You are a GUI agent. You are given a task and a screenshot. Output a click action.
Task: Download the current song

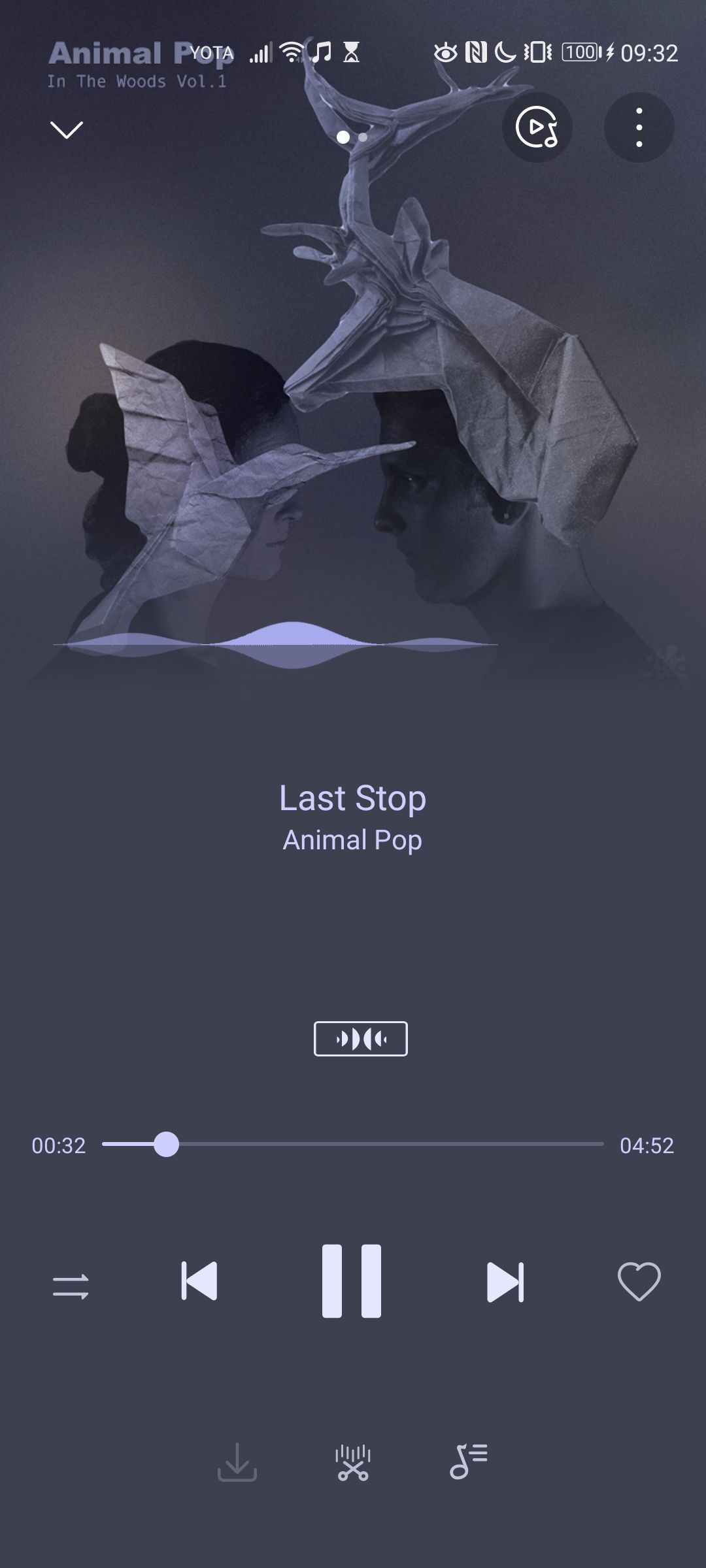[237, 1462]
